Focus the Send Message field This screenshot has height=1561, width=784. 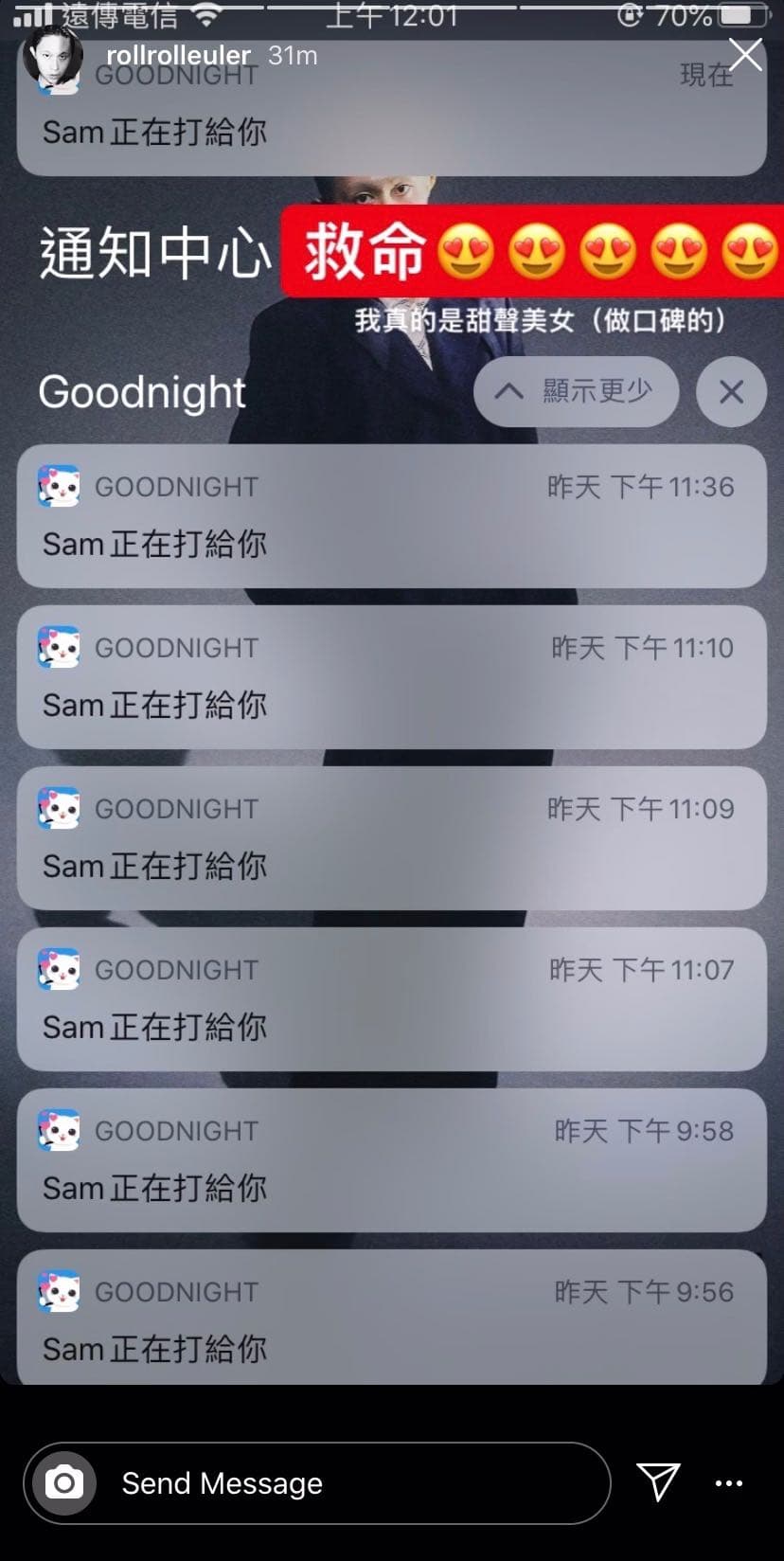point(317,1482)
